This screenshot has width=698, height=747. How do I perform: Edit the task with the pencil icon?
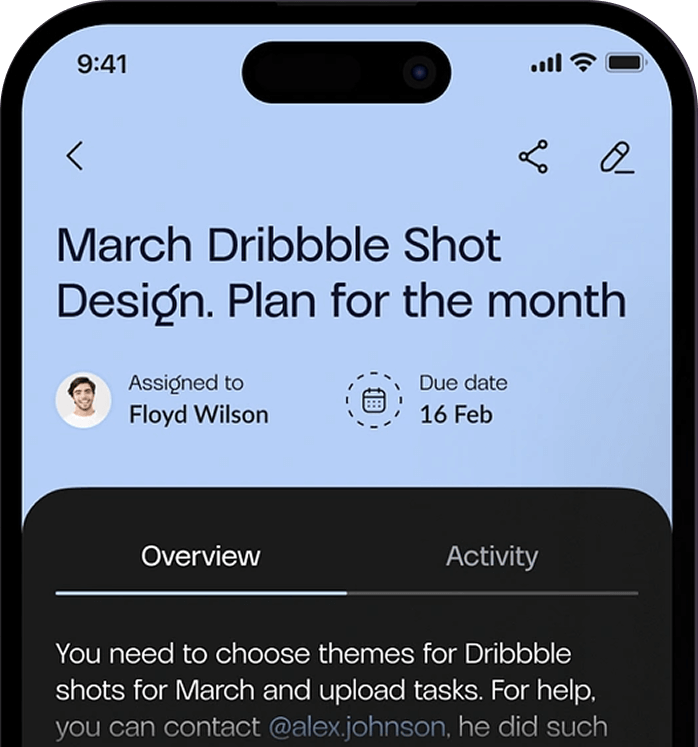(x=617, y=157)
